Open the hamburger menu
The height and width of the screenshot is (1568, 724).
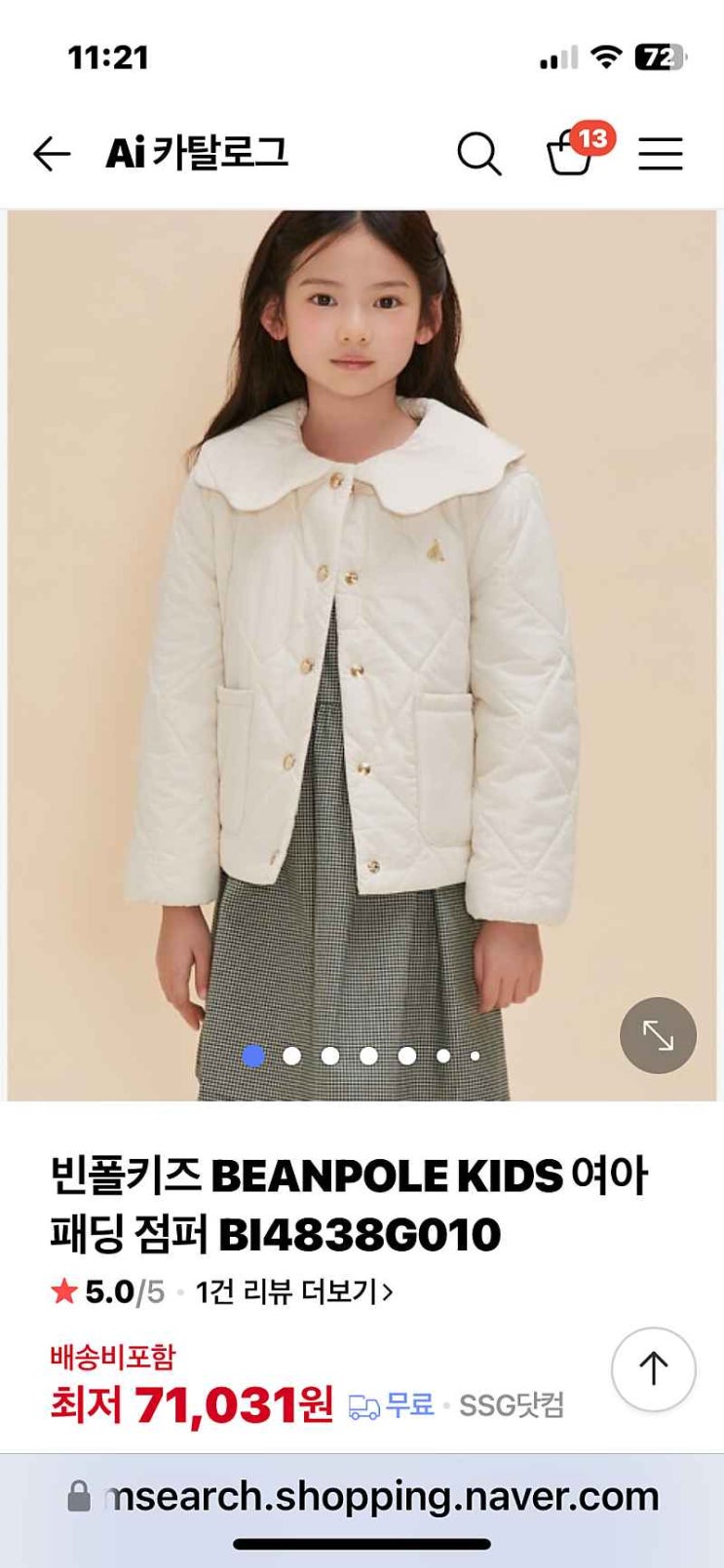pyautogui.click(x=660, y=154)
